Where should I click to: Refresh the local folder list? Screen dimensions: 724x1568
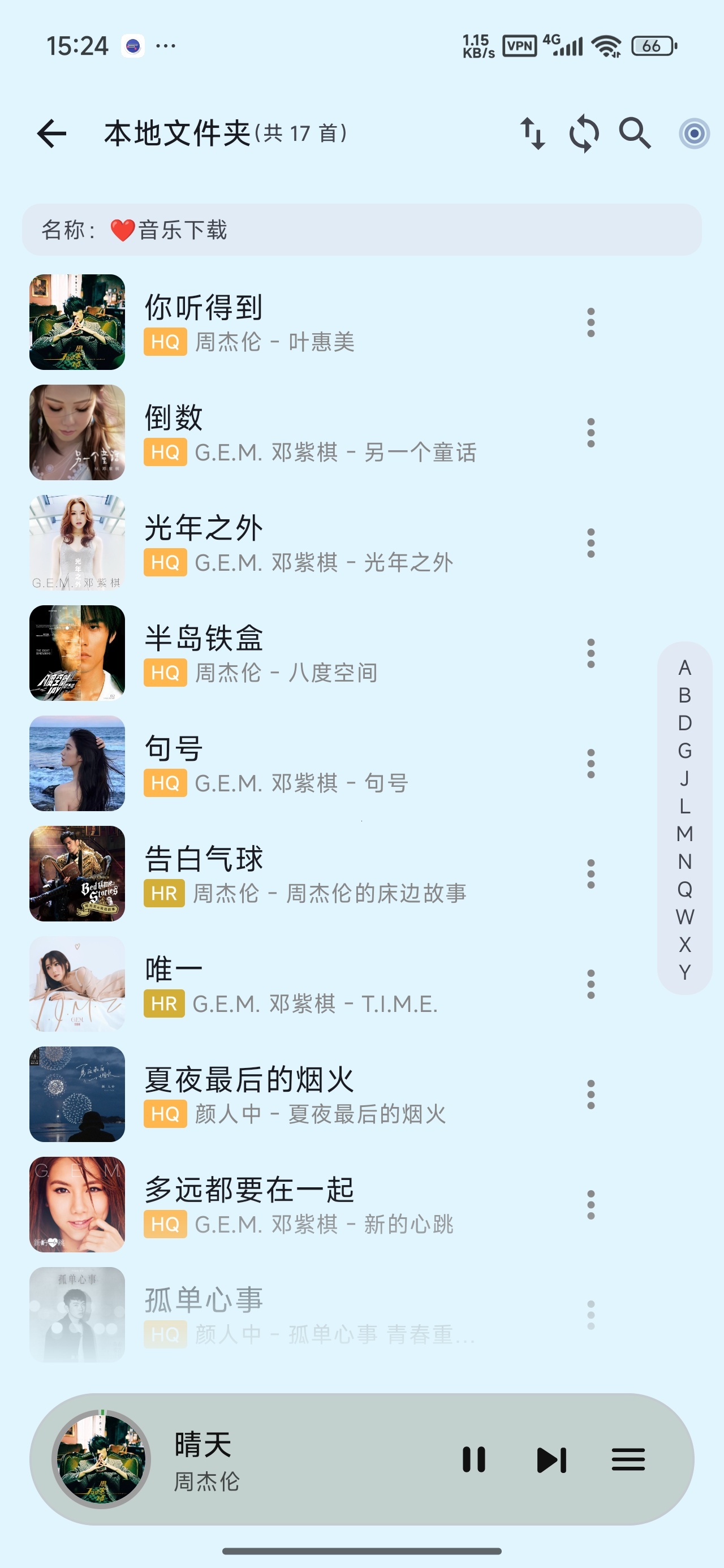(584, 133)
